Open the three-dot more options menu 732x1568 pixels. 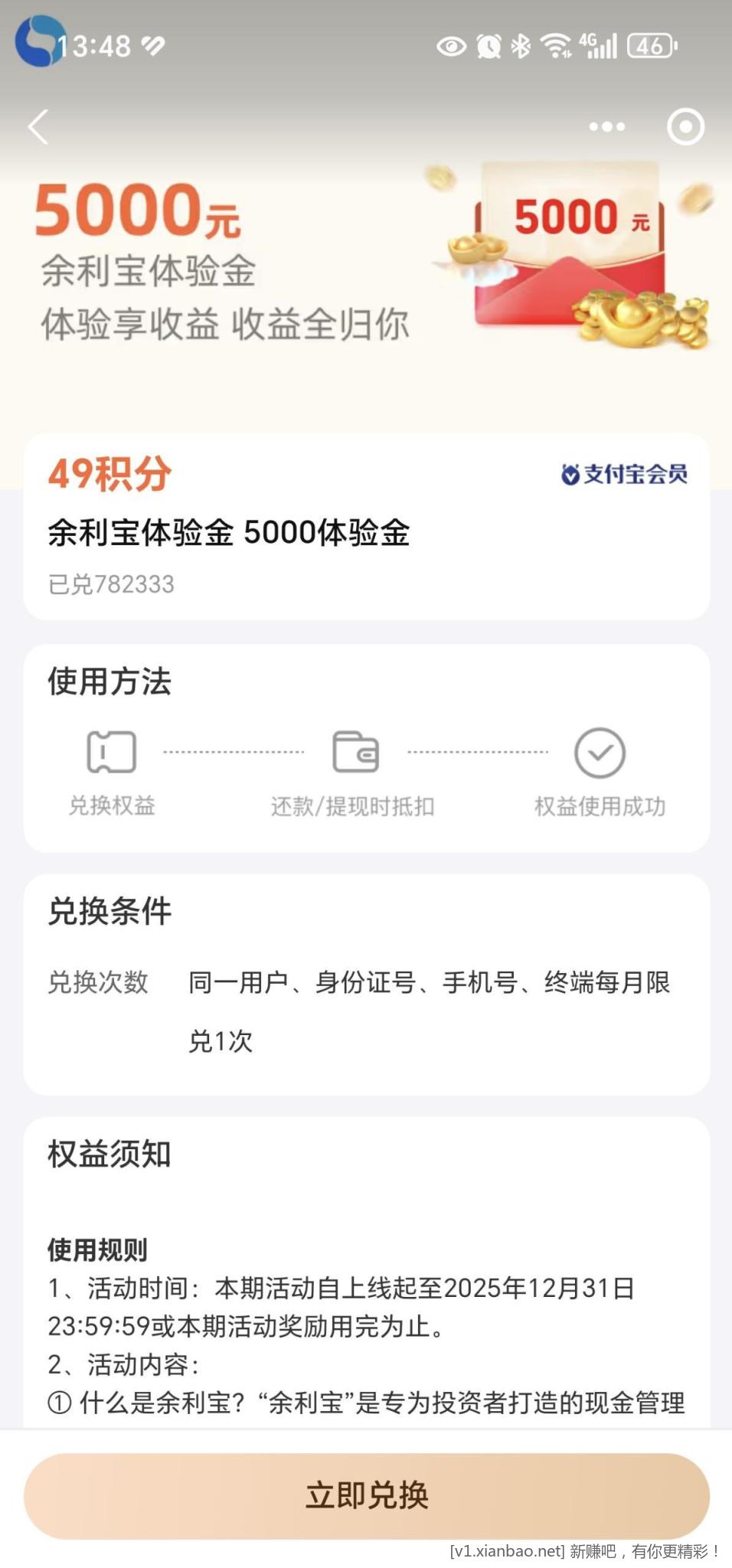(x=606, y=127)
